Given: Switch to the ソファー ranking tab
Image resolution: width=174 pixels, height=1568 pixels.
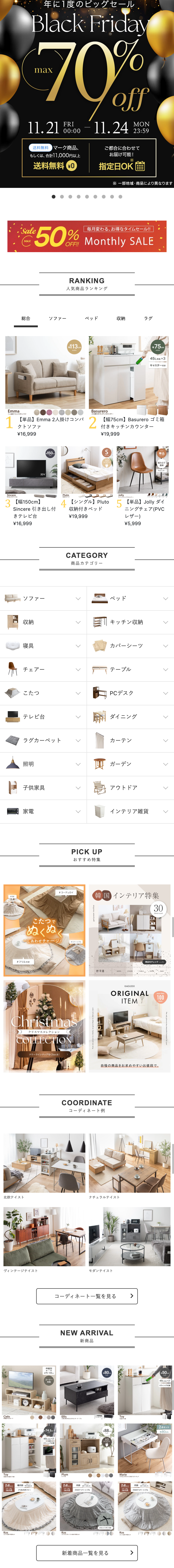Looking at the screenshot, I should [58, 318].
